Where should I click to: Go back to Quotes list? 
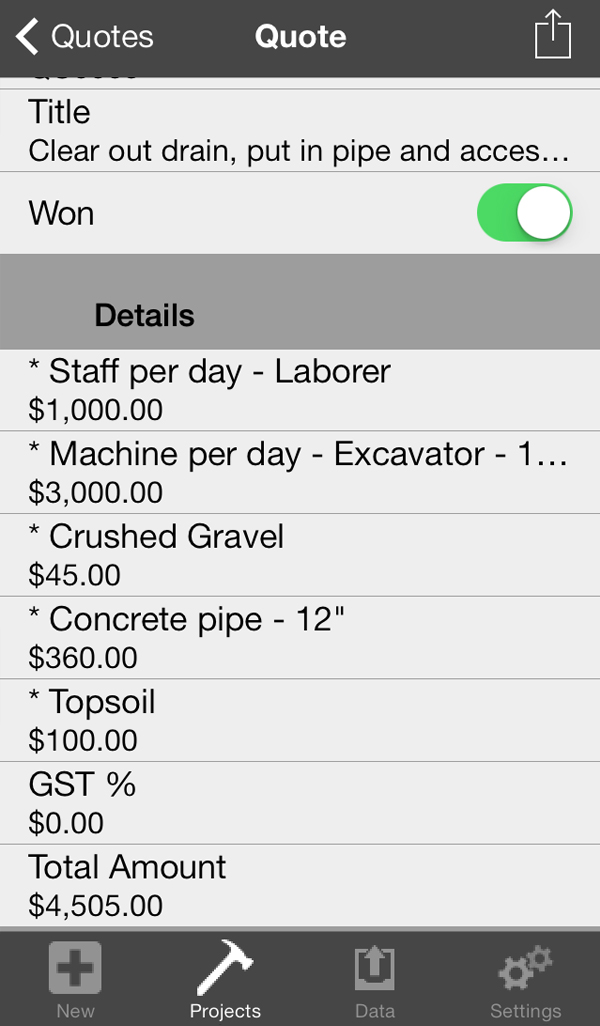85,38
